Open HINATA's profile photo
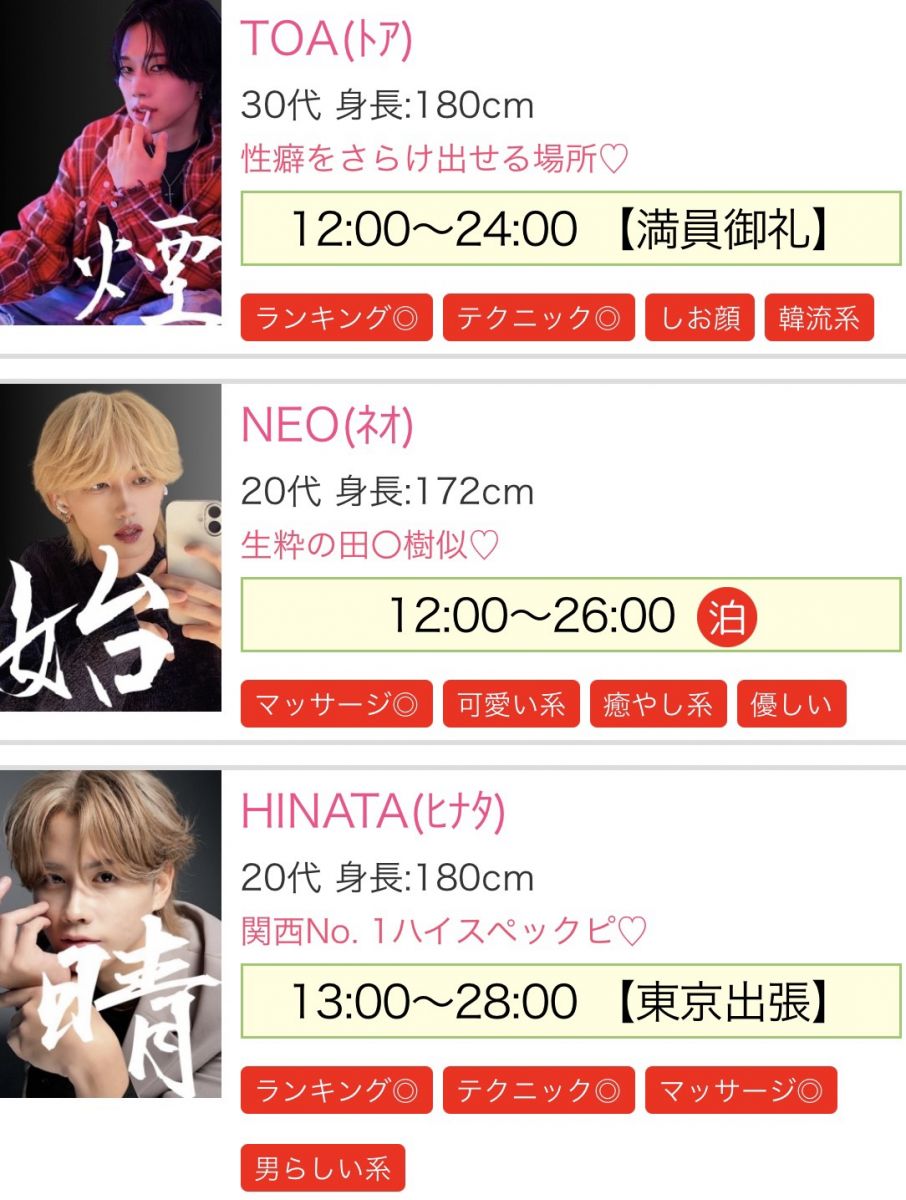The image size is (906, 1200). tap(110, 934)
